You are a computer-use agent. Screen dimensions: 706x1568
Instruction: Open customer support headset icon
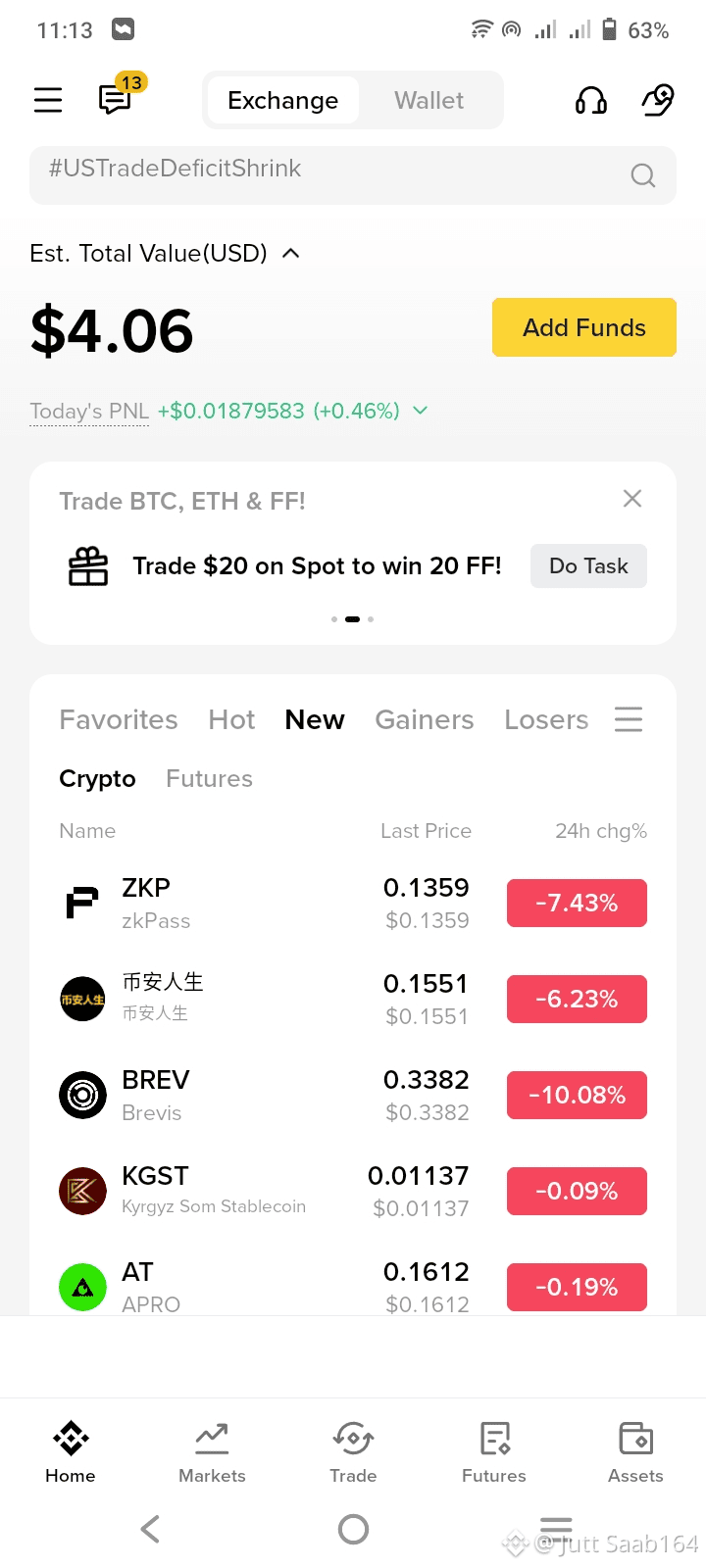click(590, 100)
